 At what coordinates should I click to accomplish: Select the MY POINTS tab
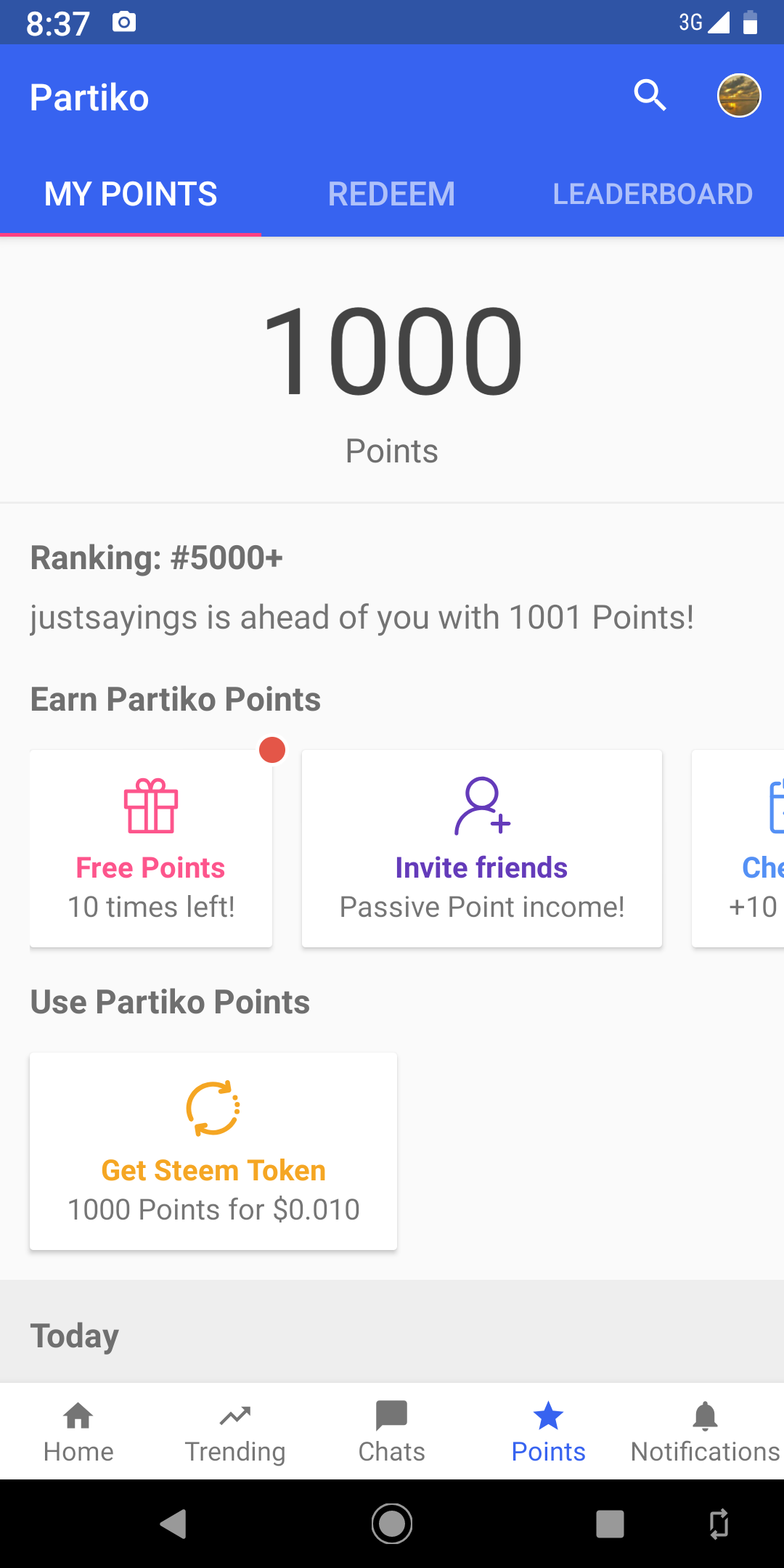click(x=131, y=193)
